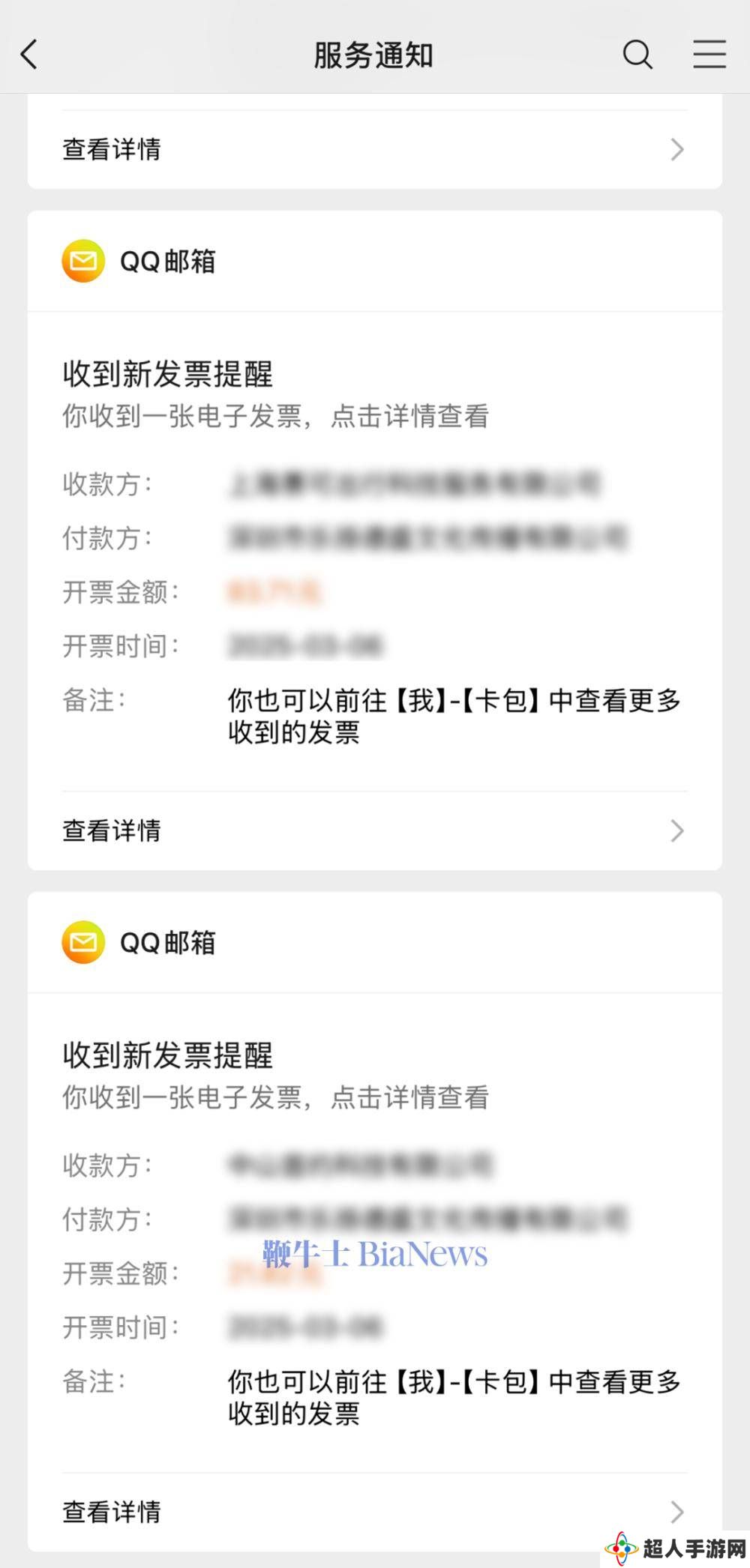Open search in service notifications
Image resolution: width=750 pixels, height=1568 pixels.
[638, 55]
